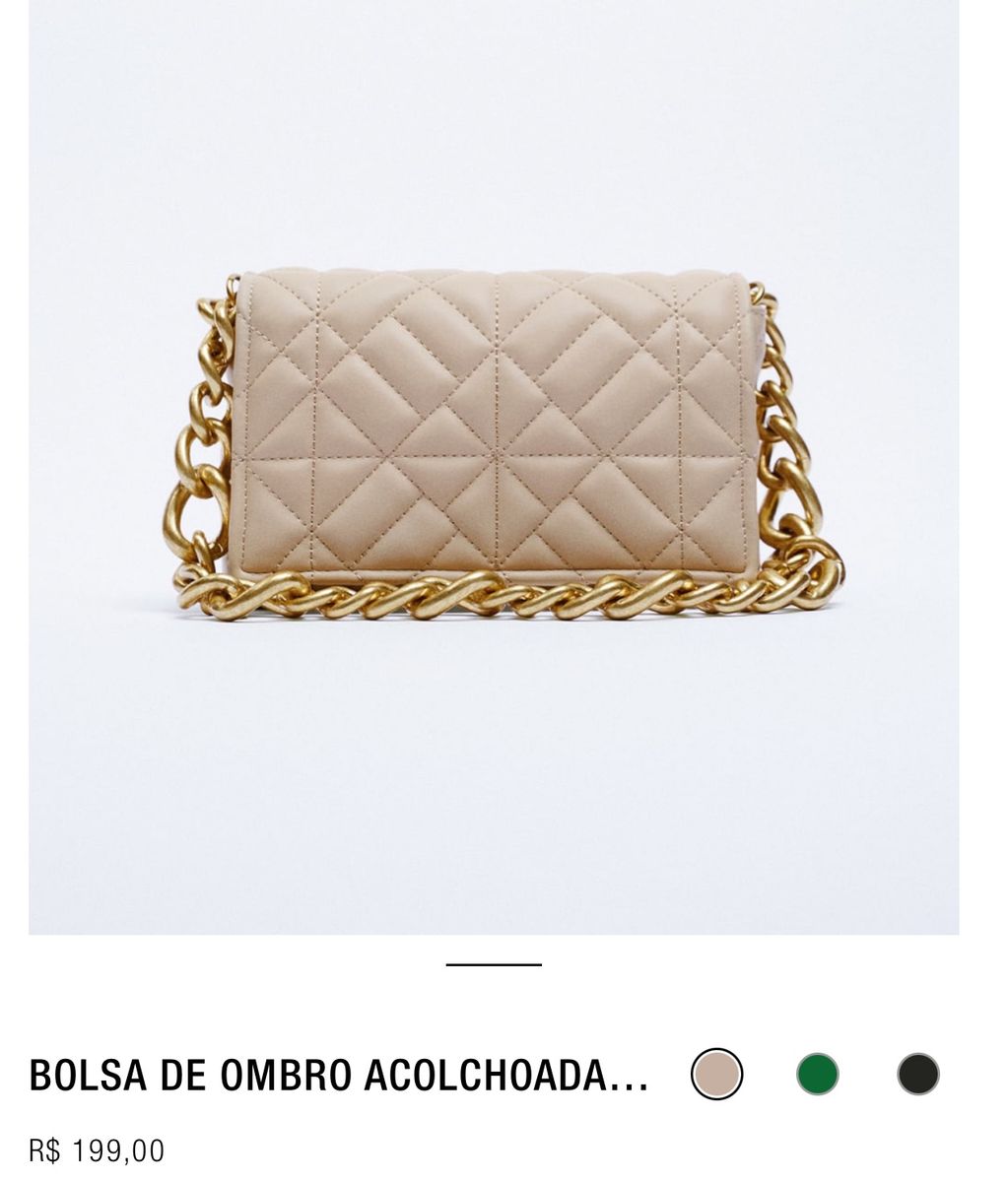Screen dimensions: 1008x1182
Task: Select the green color swatch
Action: (x=817, y=1074)
